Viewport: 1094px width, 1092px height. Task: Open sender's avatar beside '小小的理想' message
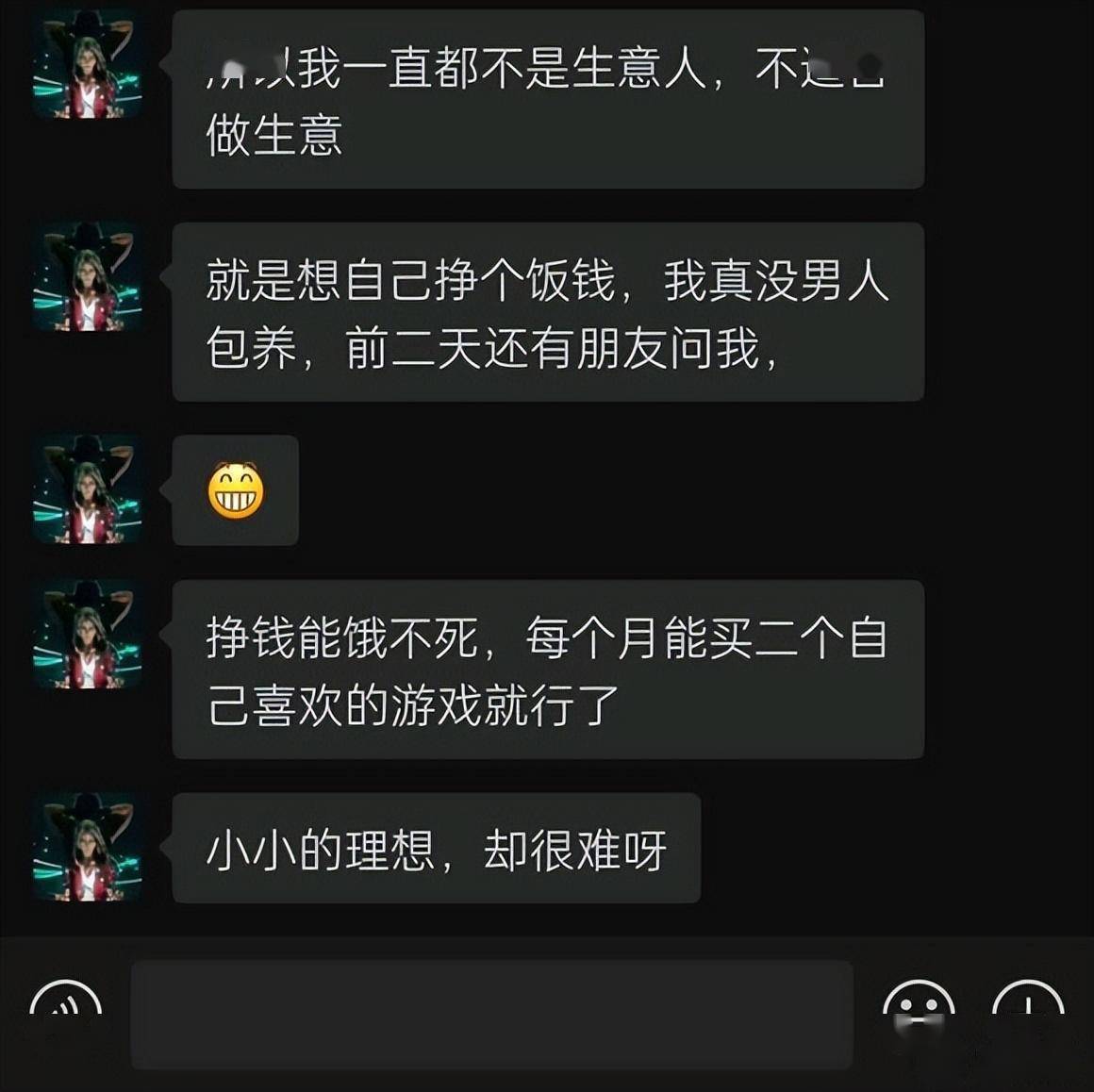88,847
